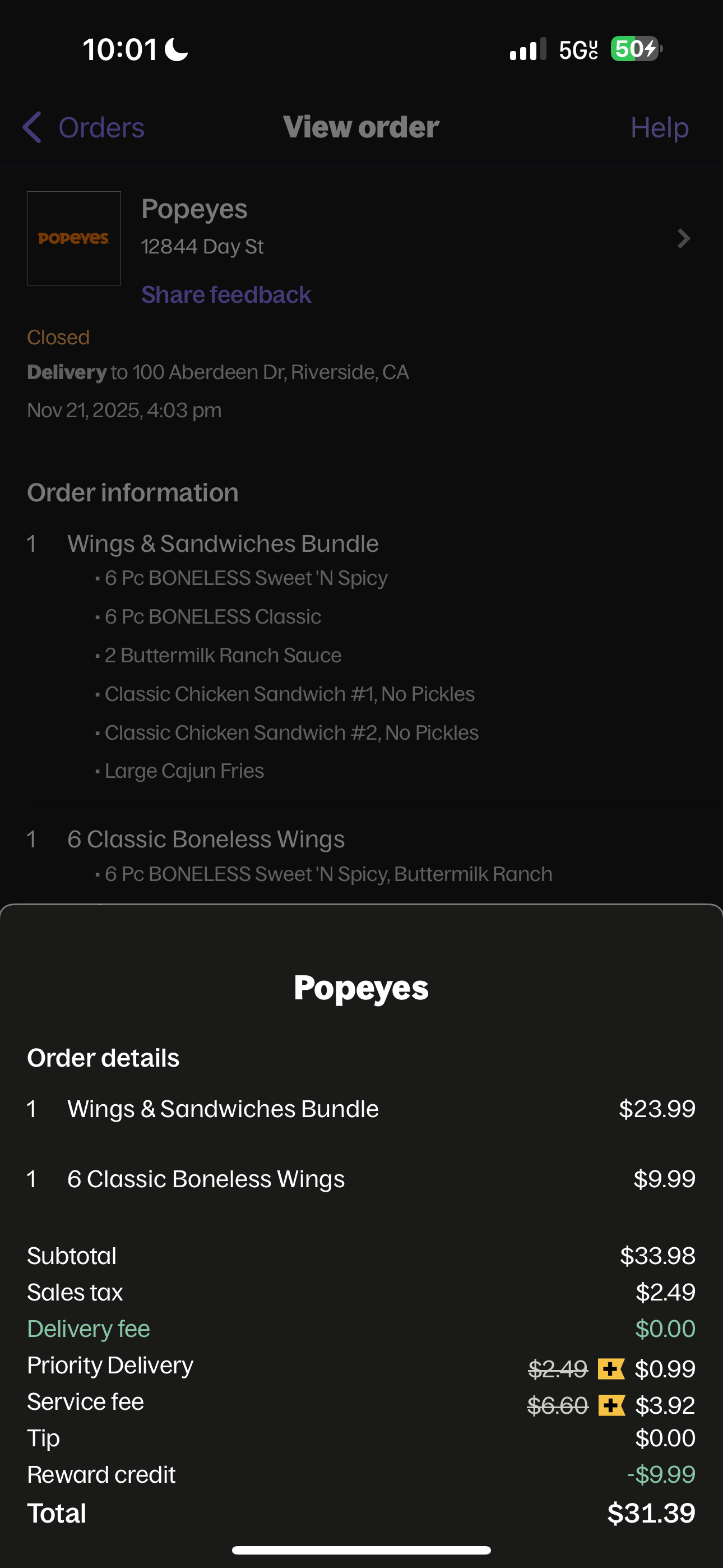The width and height of the screenshot is (723, 1568).
Task: Open the Popeyes restaurant page
Action: coord(683,238)
